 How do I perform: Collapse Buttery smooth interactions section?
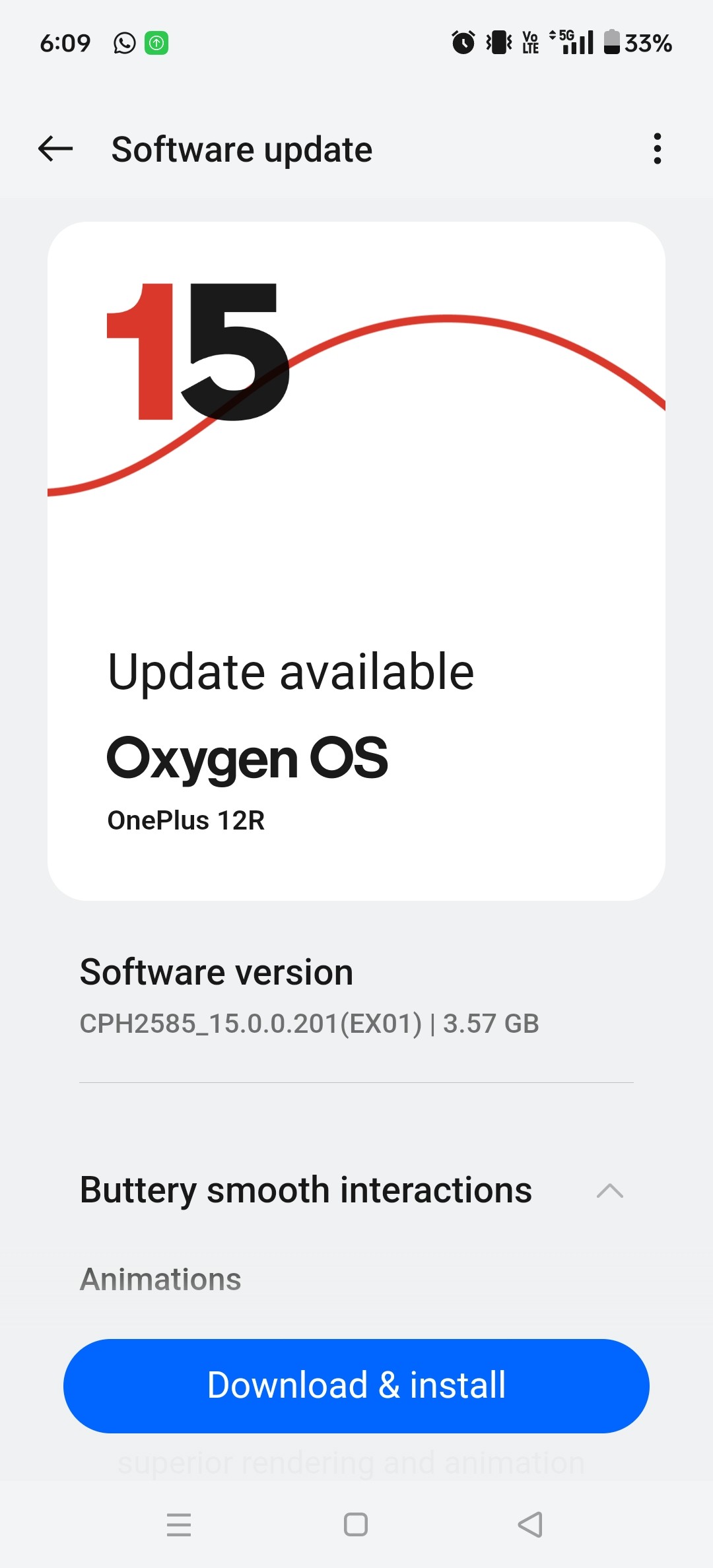click(609, 1191)
